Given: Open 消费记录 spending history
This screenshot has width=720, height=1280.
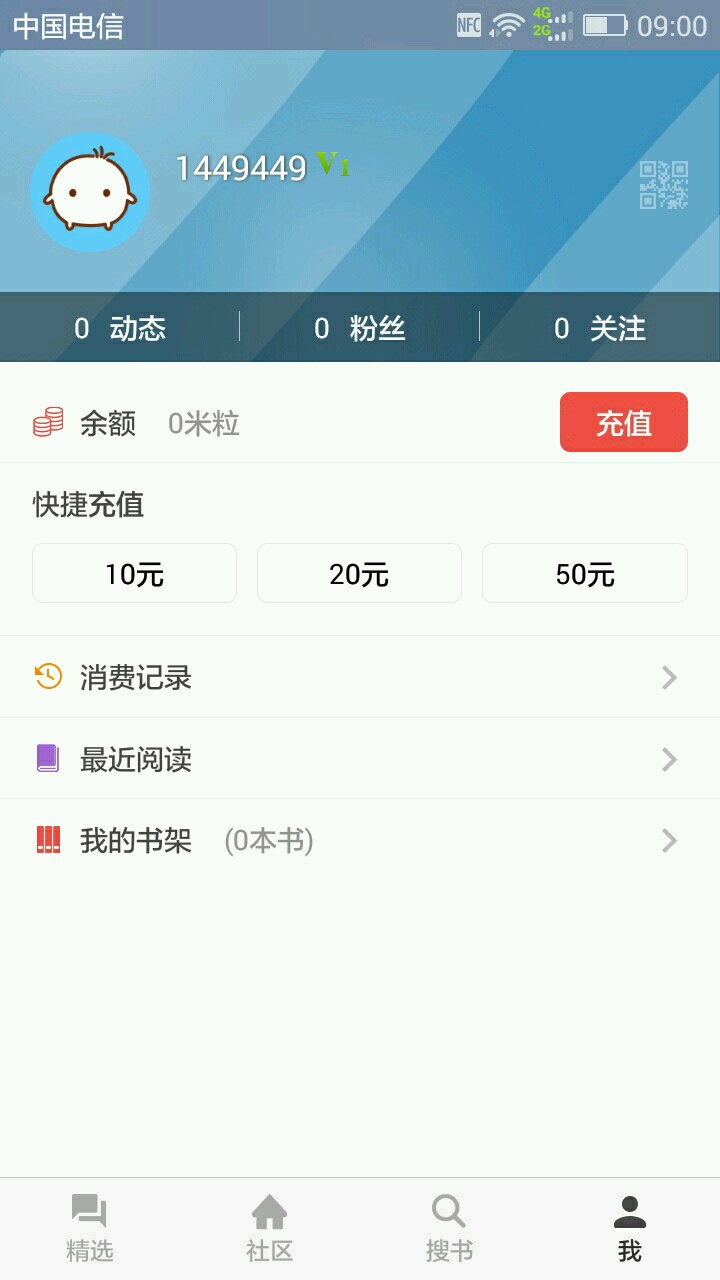Looking at the screenshot, I should click(x=360, y=678).
